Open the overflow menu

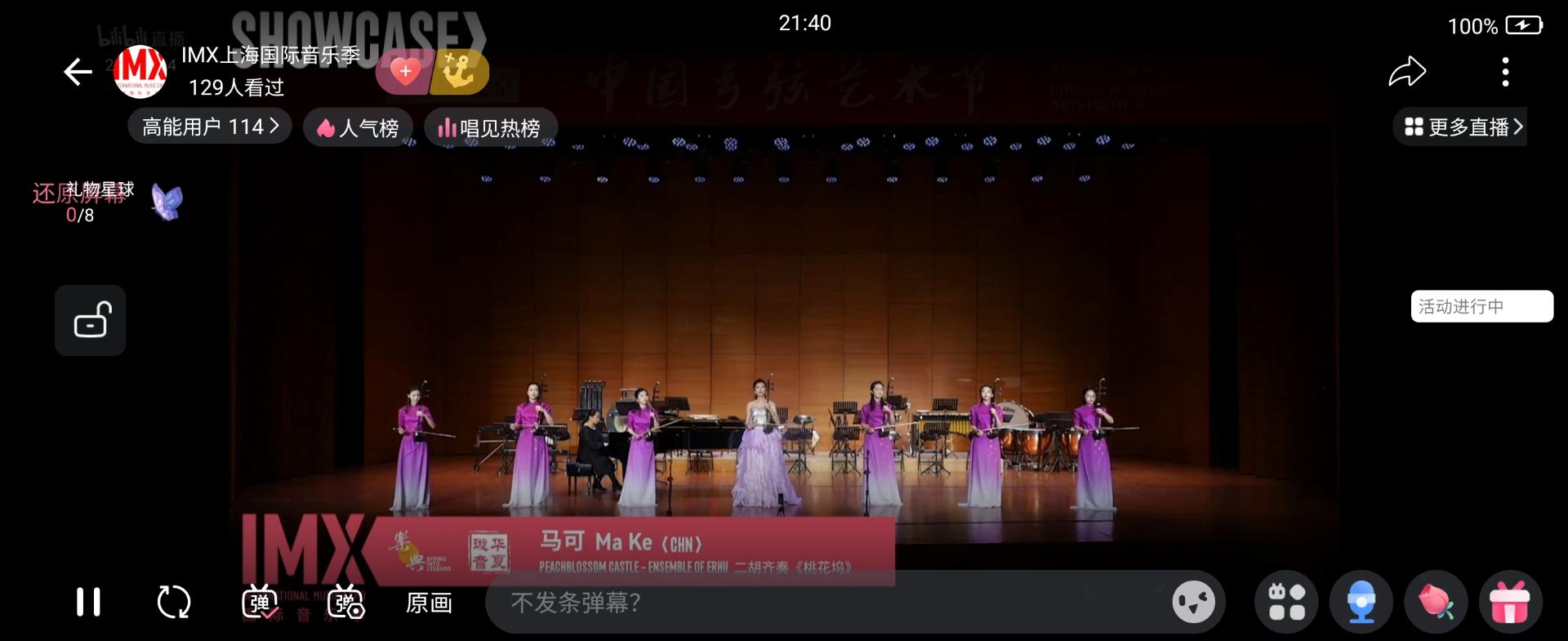coord(1505,72)
